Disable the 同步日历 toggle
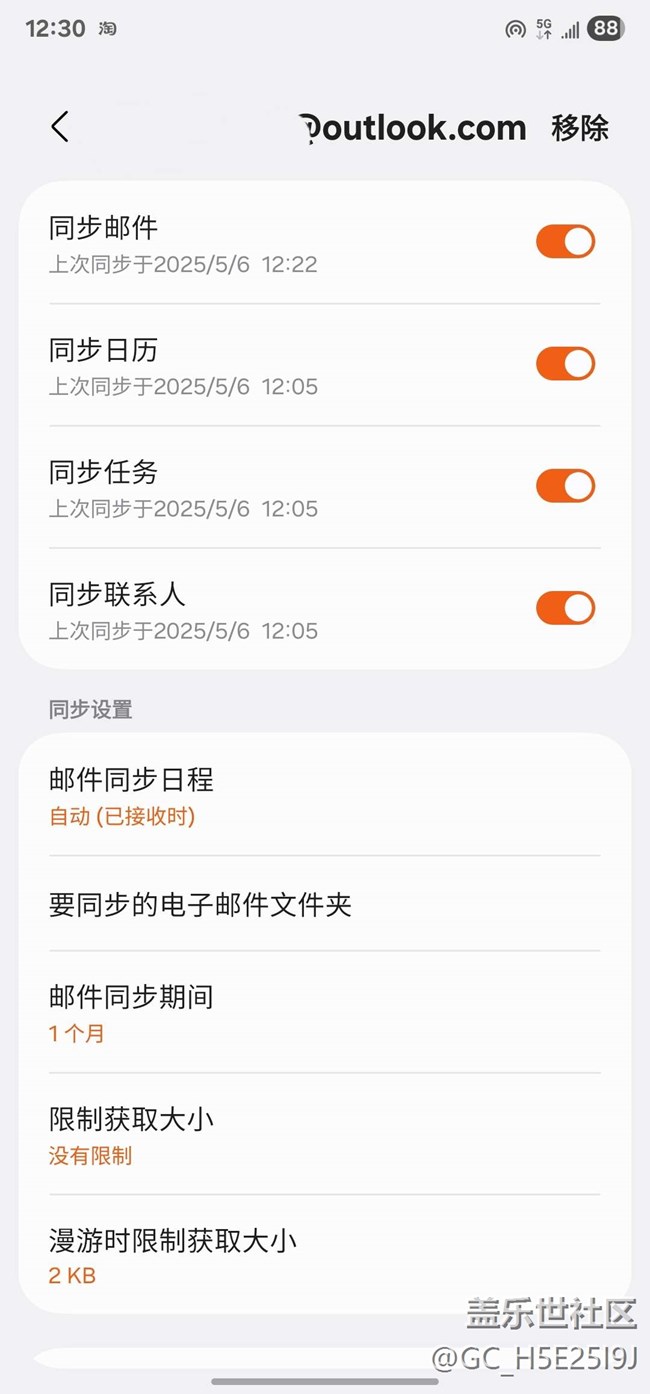The image size is (650, 1394). (x=565, y=364)
